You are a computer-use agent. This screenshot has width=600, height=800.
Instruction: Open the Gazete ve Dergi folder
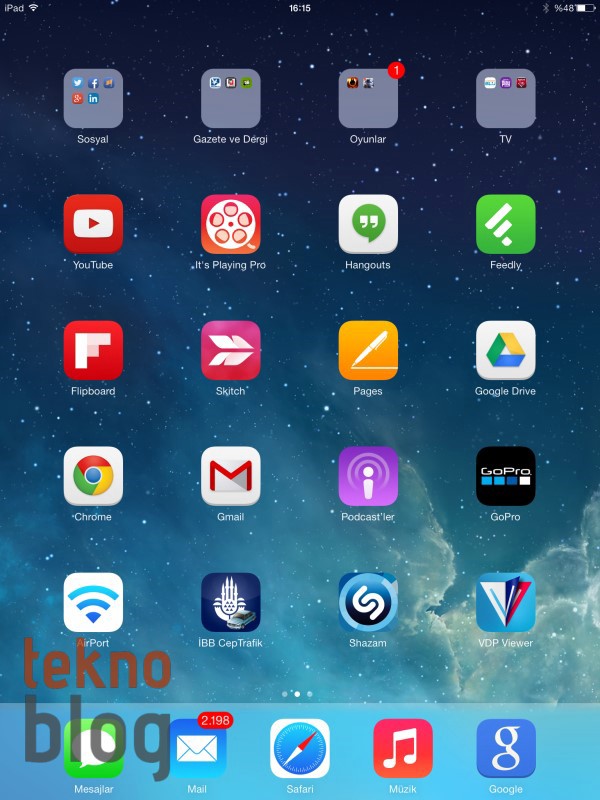(230, 98)
